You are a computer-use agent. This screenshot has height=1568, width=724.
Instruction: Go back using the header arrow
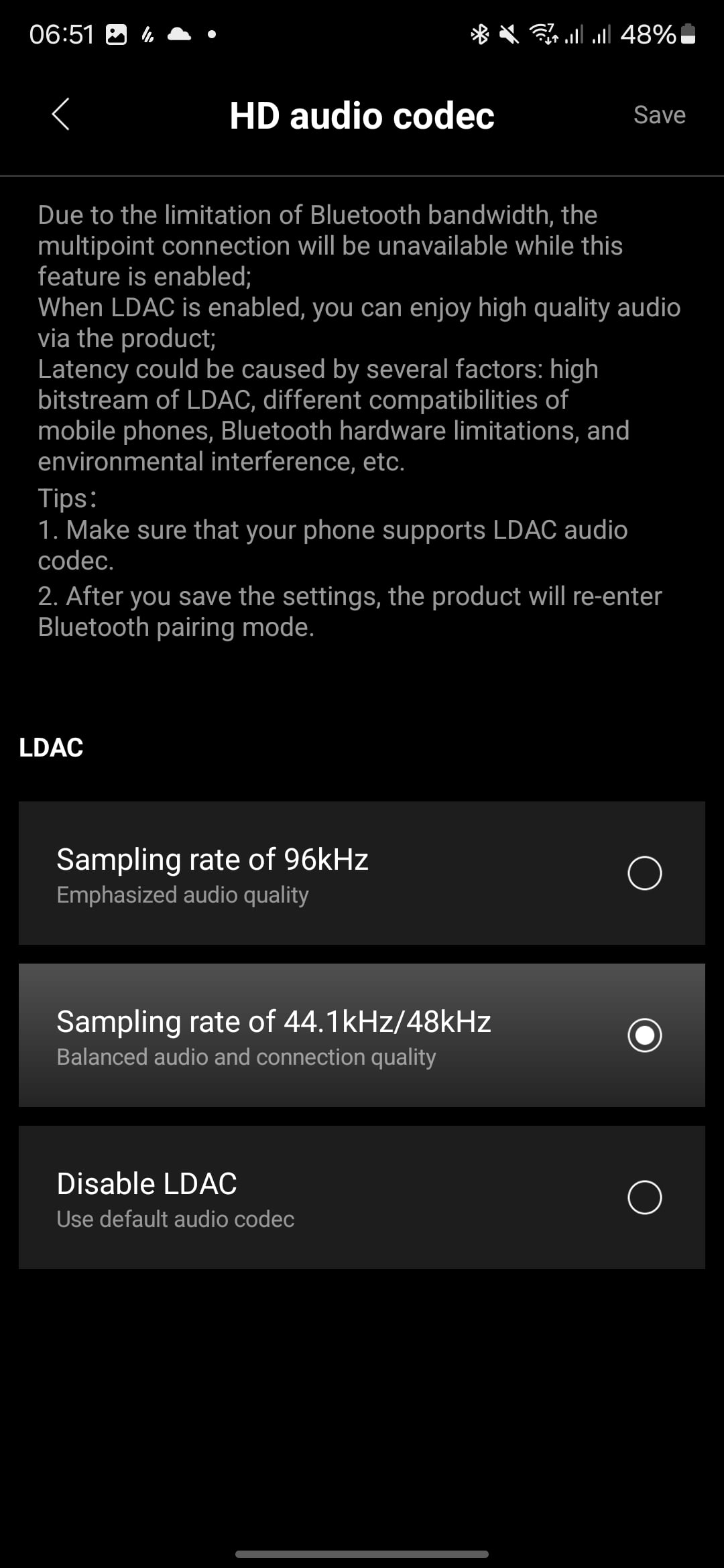(60, 115)
